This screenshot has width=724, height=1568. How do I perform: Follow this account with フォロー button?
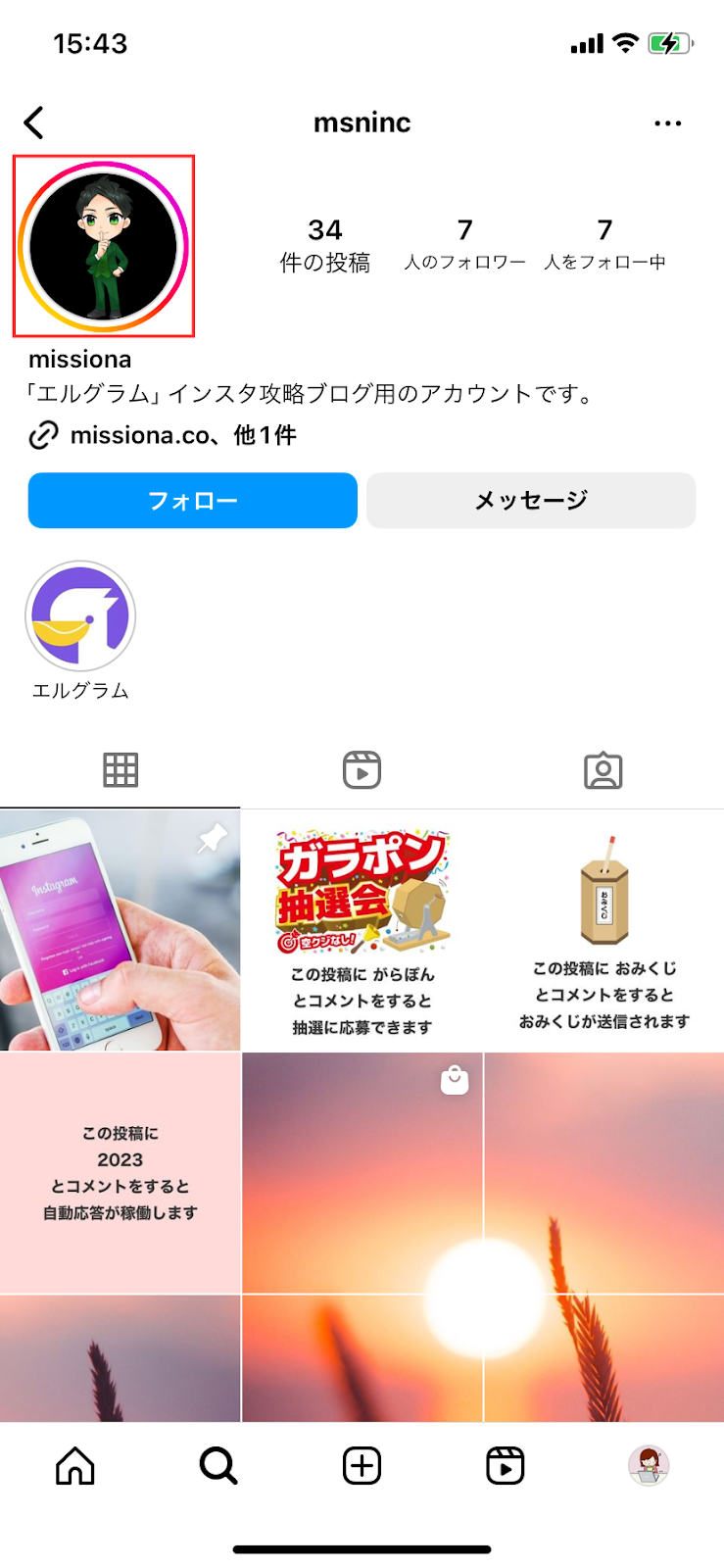tap(192, 501)
